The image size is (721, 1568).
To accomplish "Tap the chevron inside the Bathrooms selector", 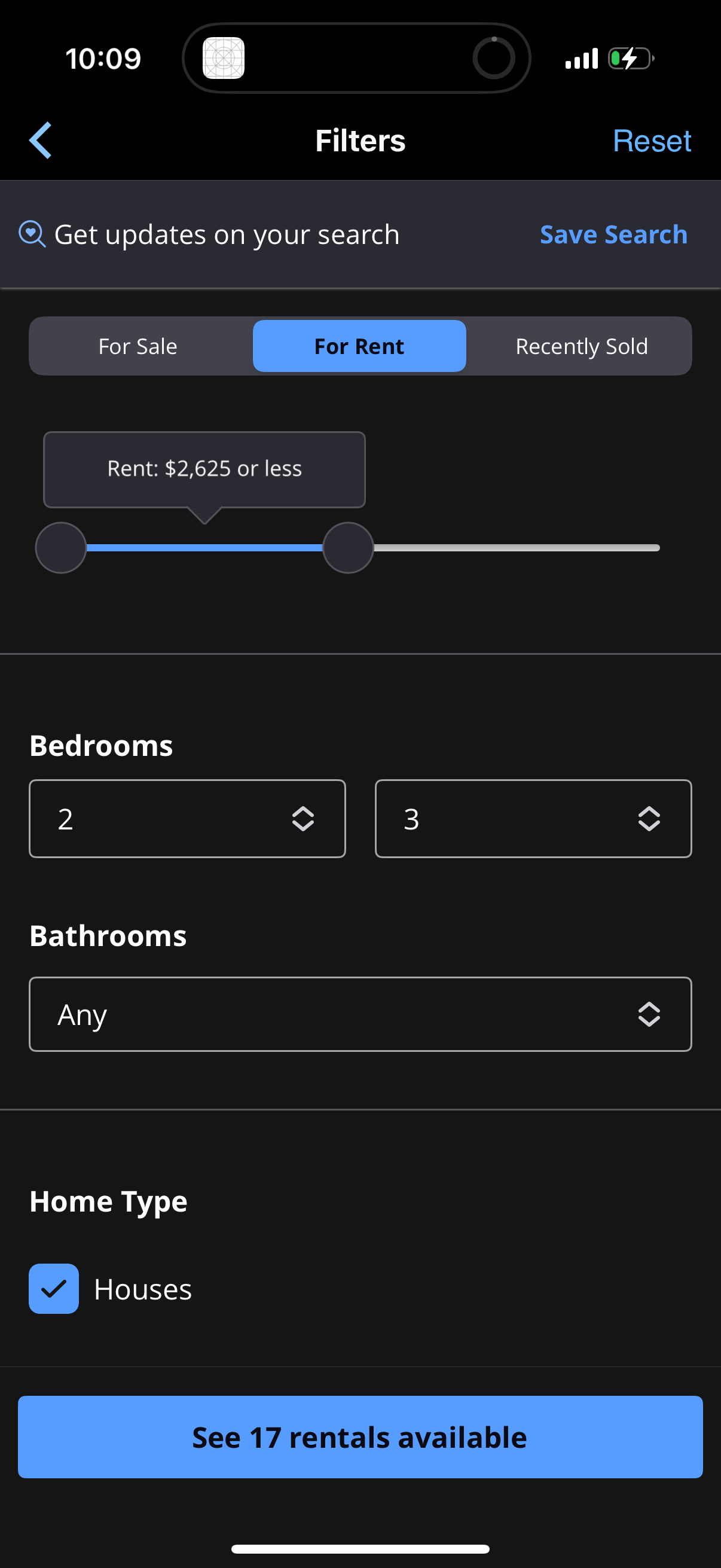I will tap(649, 1014).
